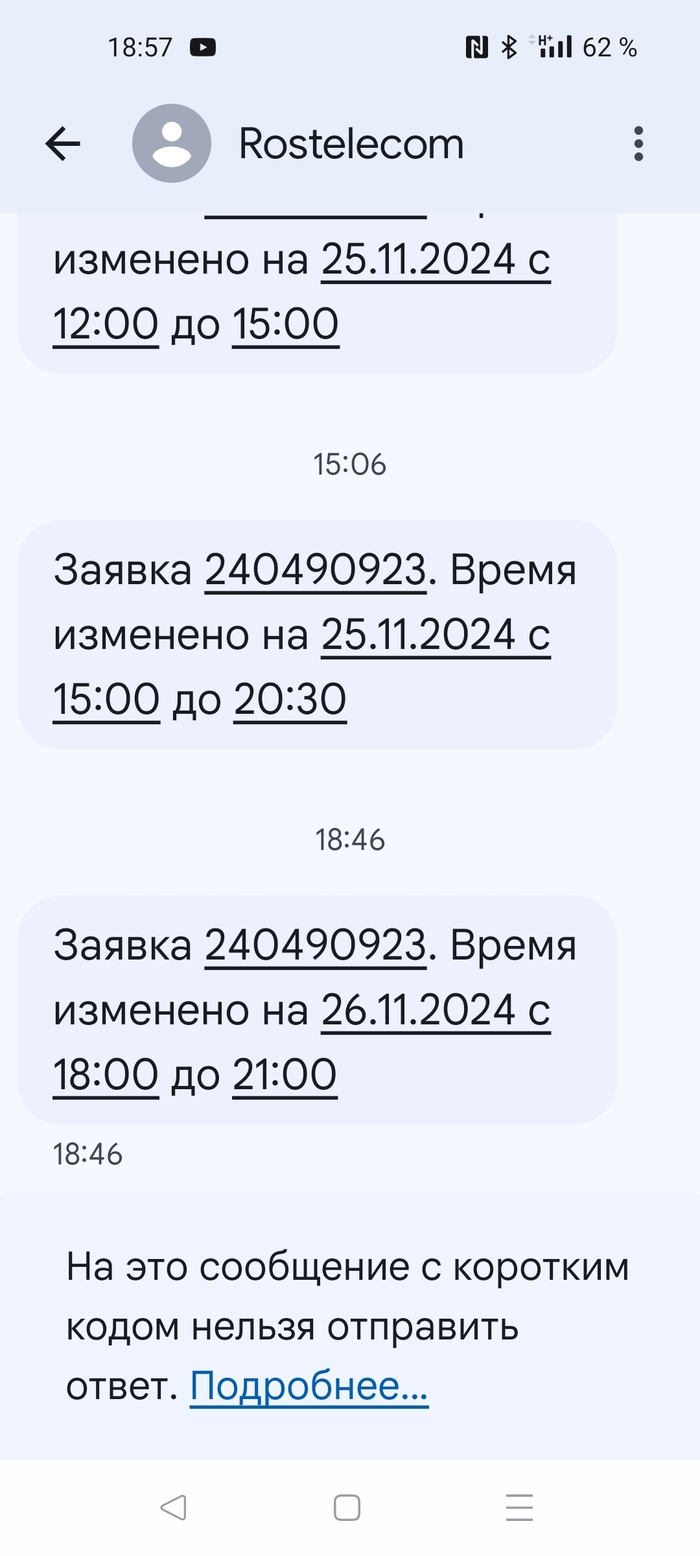Open the Подробнее link
The height and width of the screenshot is (1556, 700).
[309, 1386]
